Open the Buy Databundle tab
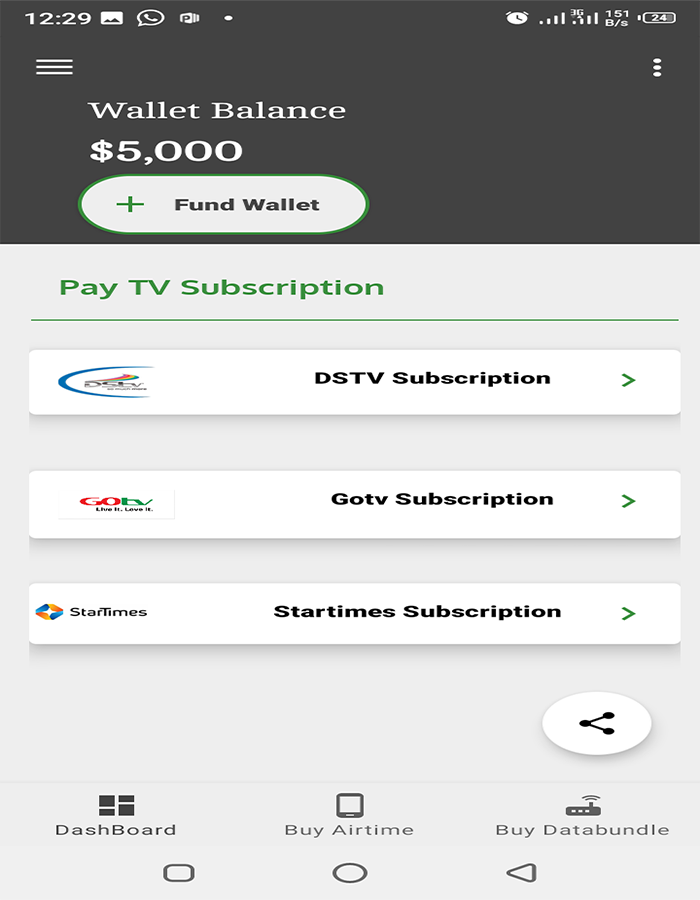 point(582,816)
